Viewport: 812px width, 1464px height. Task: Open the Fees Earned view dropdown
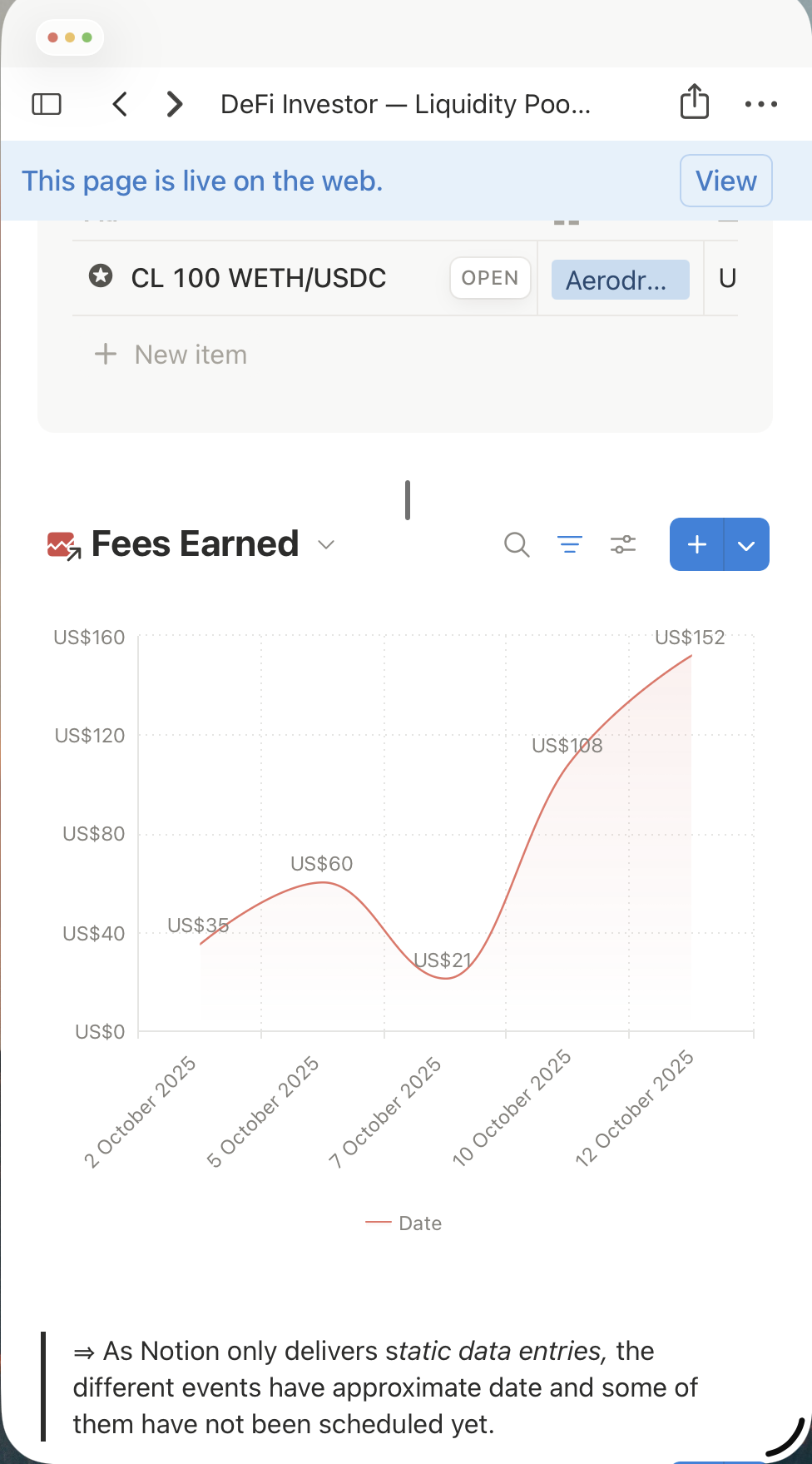(x=325, y=545)
